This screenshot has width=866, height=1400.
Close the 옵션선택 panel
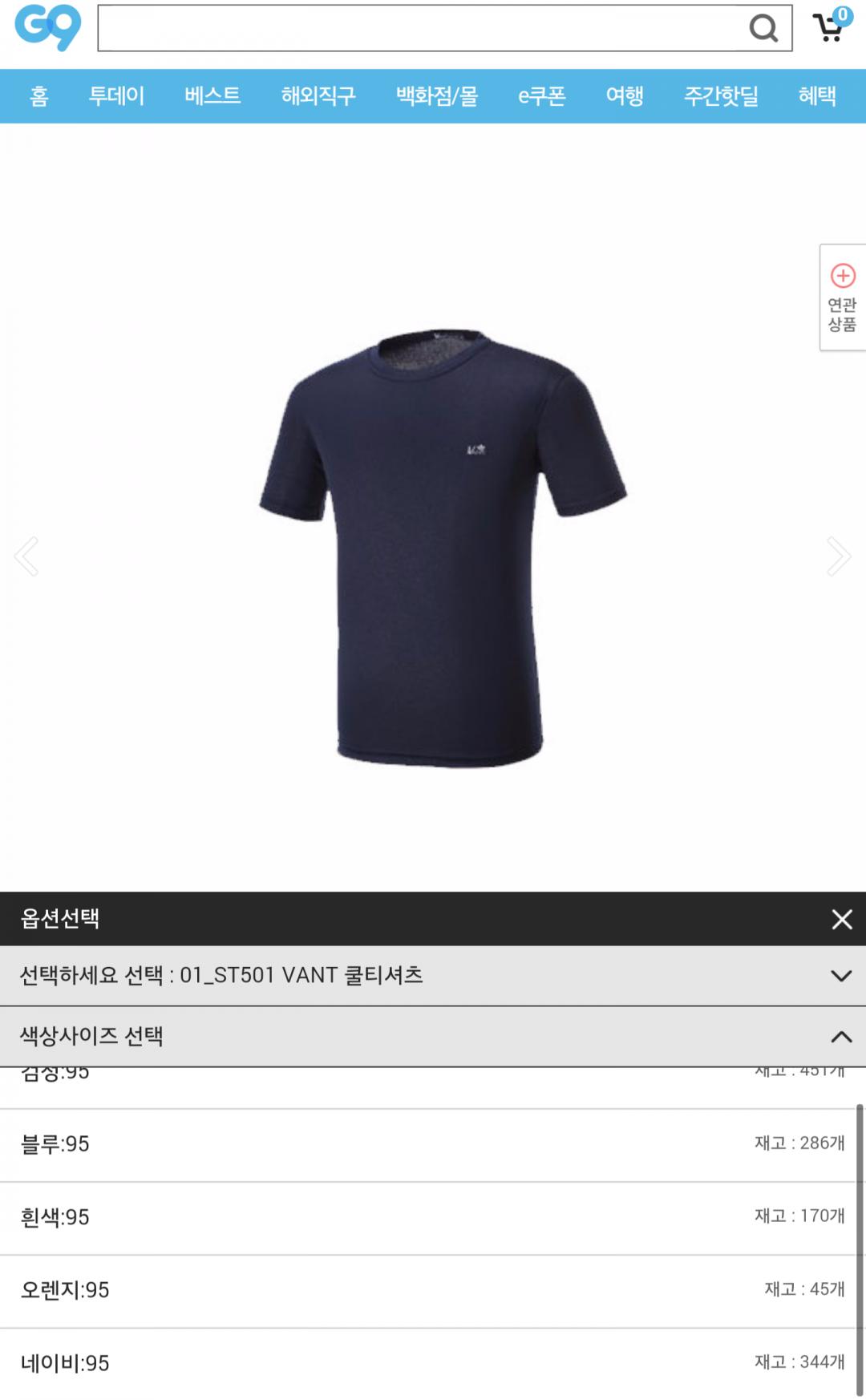click(841, 919)
